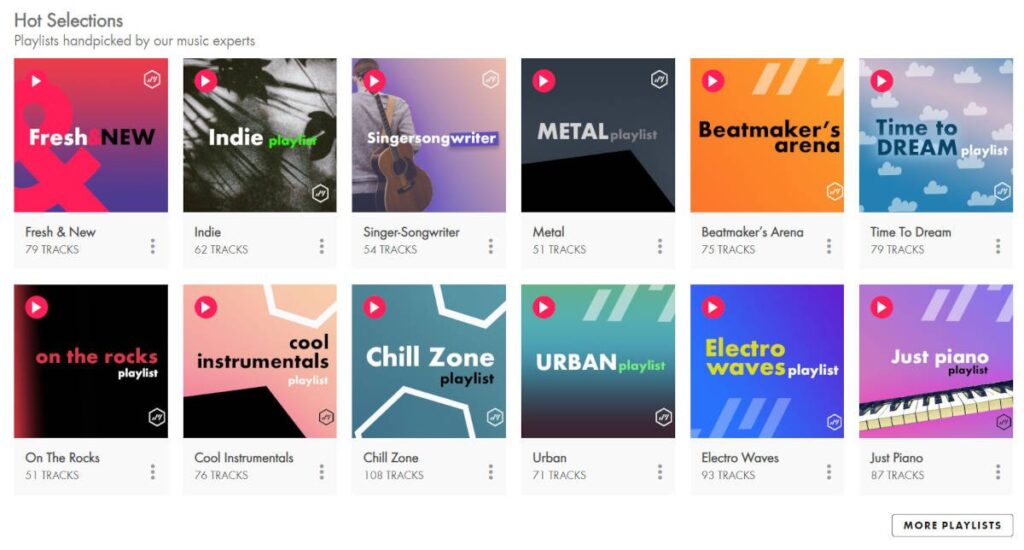The width and height of the screenshot is (1024, 550).
Task: Play the Just Piano playlist
Action: pyautogui.click(x=882, y=307)
